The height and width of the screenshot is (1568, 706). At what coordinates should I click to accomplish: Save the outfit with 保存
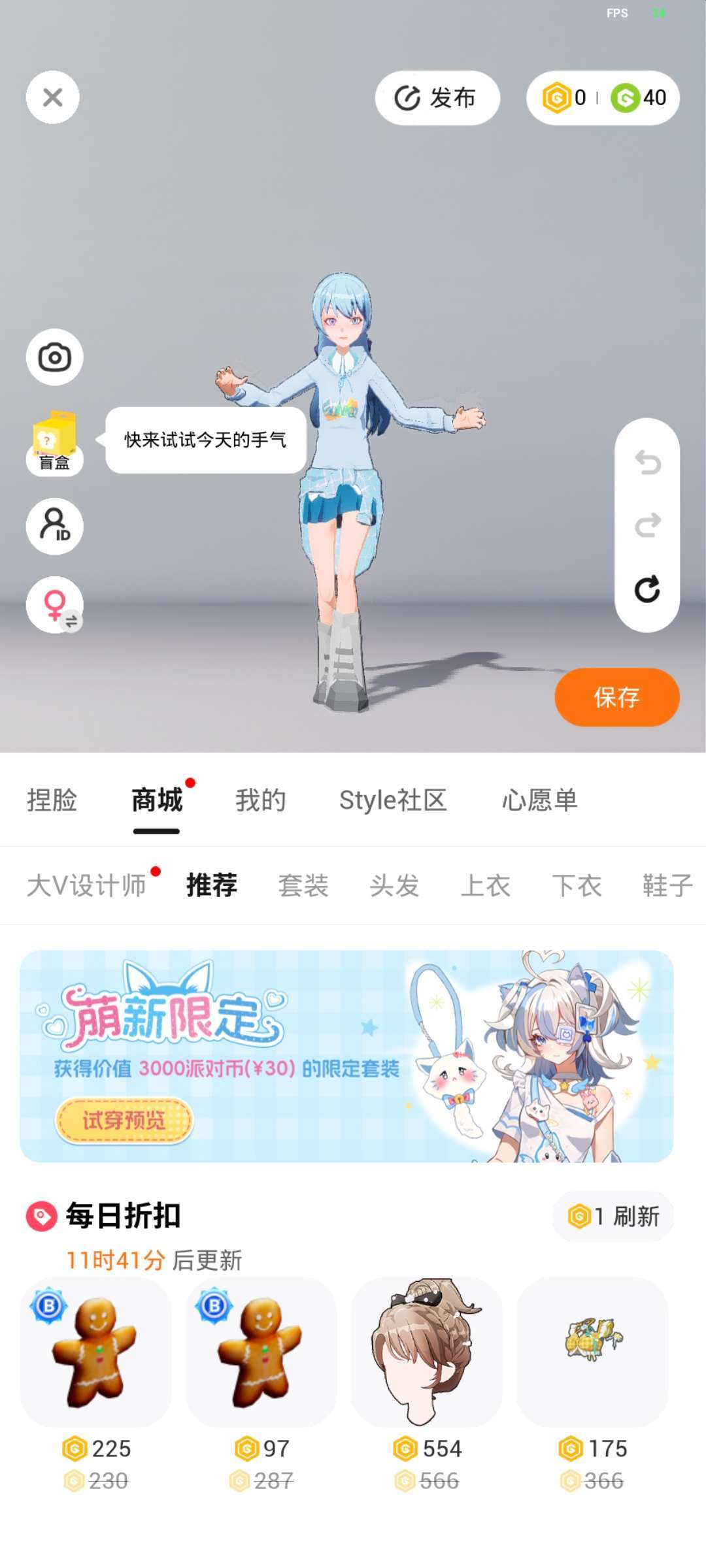tap(616, 697)
